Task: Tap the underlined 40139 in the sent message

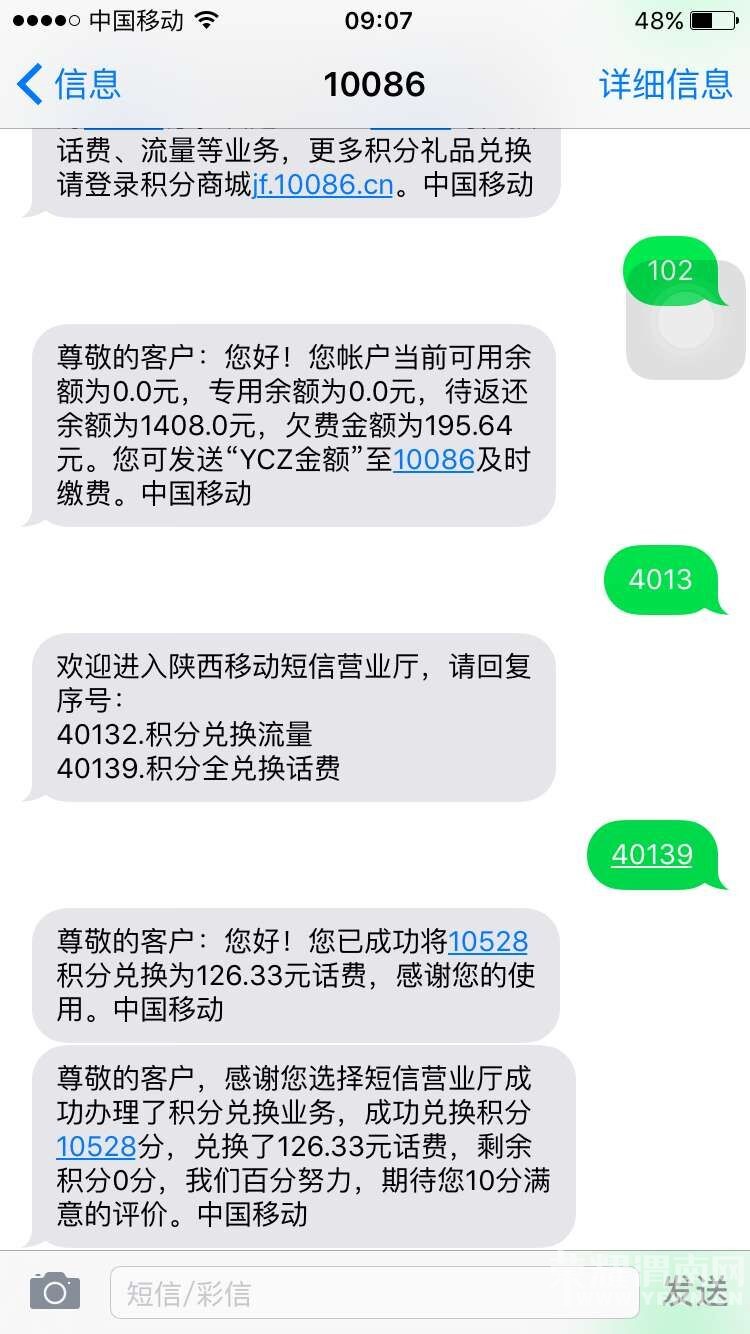Action: (652, 854)
